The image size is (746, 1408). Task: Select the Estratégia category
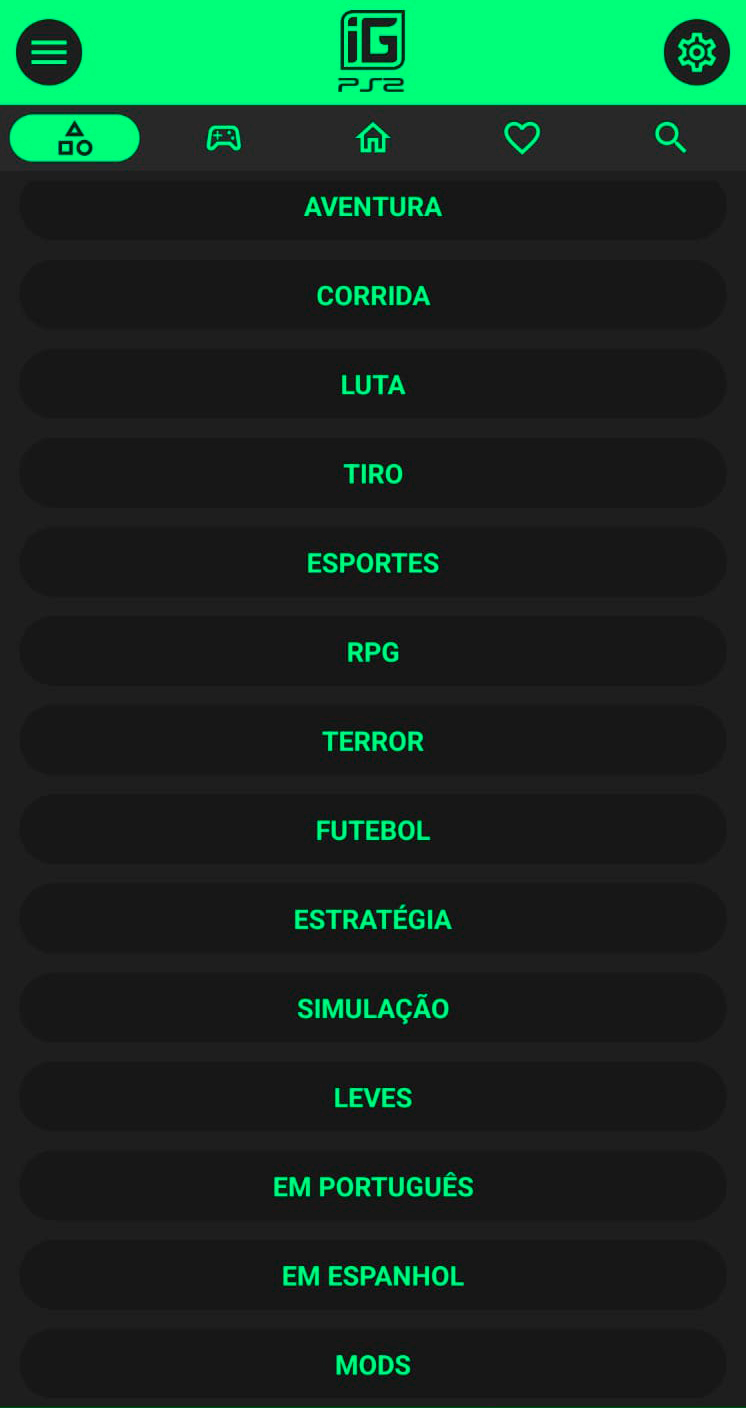tap(373, 919)
